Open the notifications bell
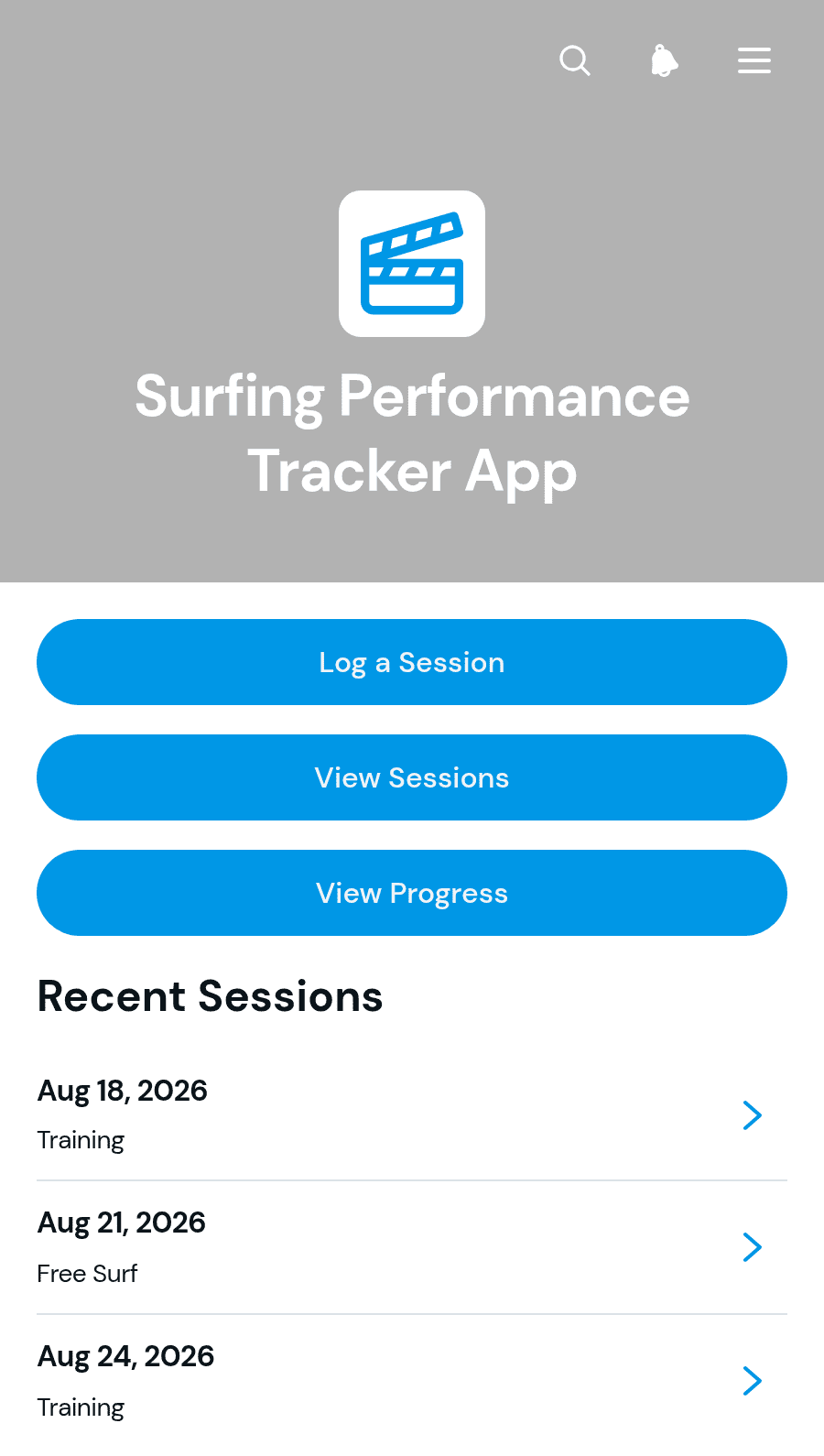 [x=665, y=60]
